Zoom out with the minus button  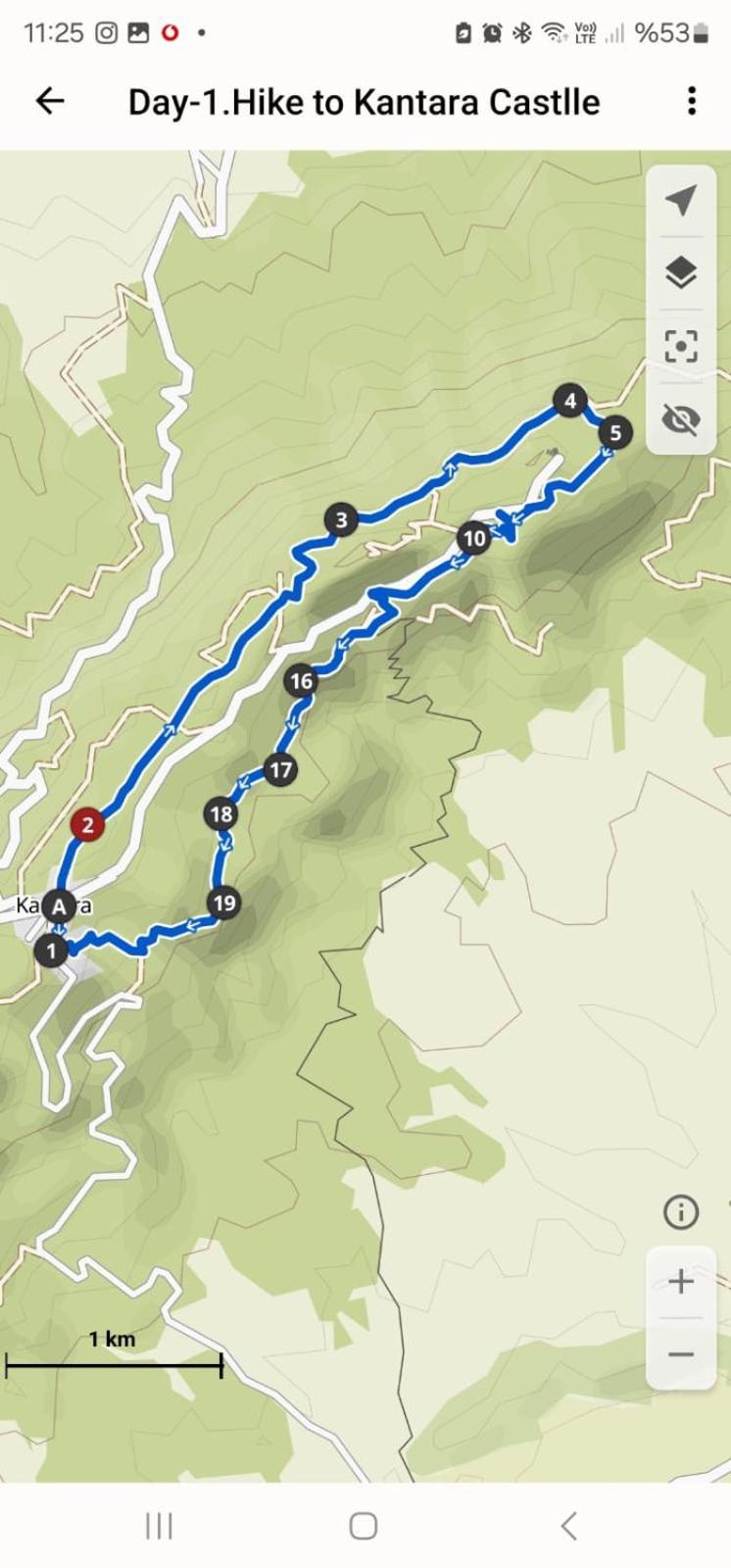[x=680, y=1354]
